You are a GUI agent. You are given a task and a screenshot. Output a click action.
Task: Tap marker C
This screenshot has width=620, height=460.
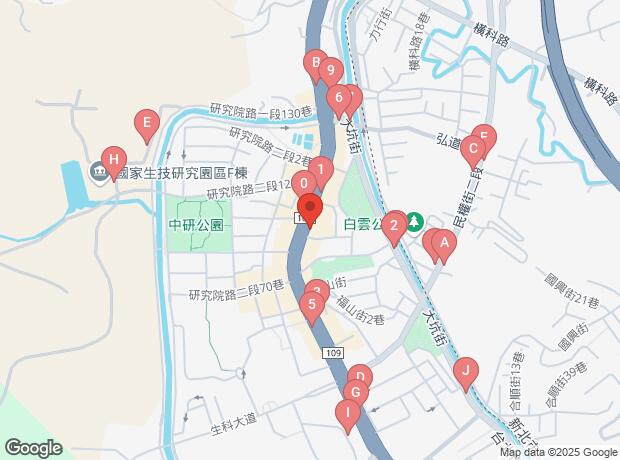tap(473, 151)
